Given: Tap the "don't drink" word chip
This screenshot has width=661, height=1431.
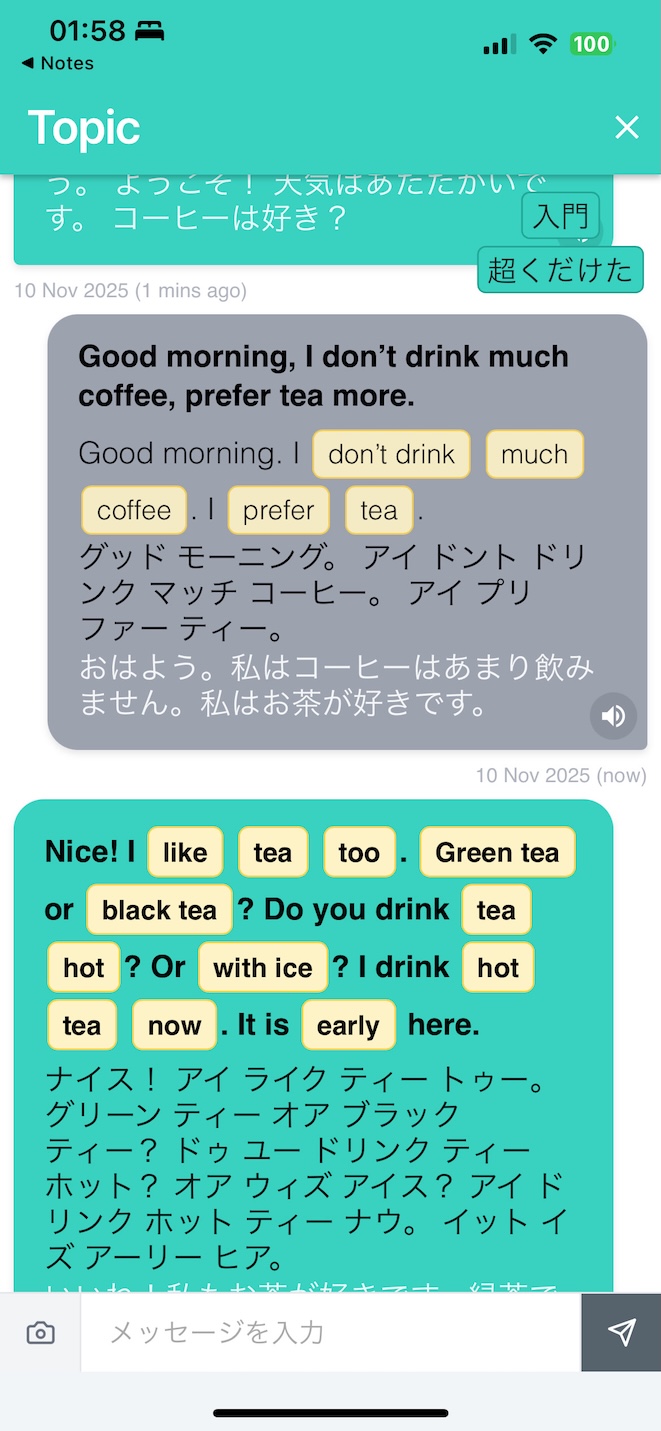Looking at the screenshot, I should tap(391, 455).
